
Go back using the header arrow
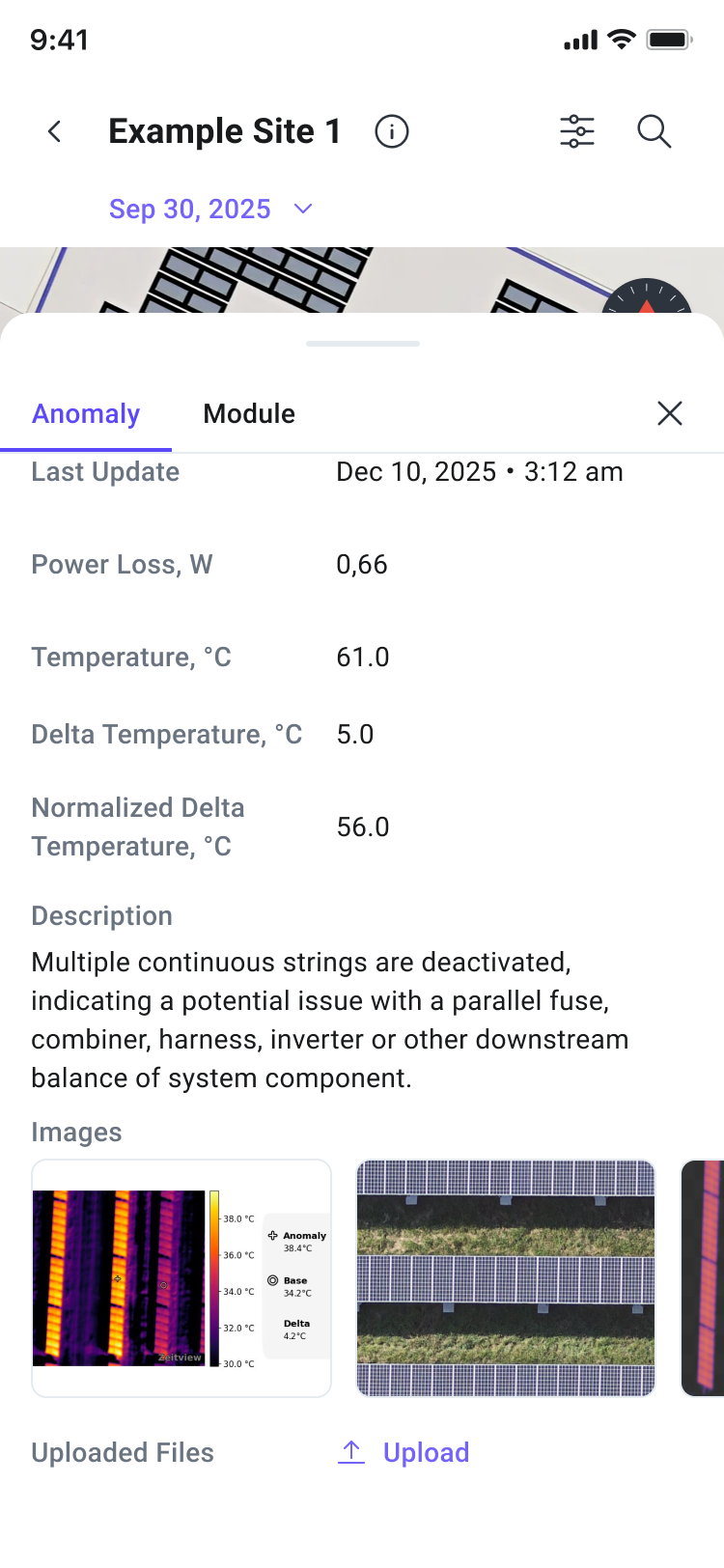point(55,131)
